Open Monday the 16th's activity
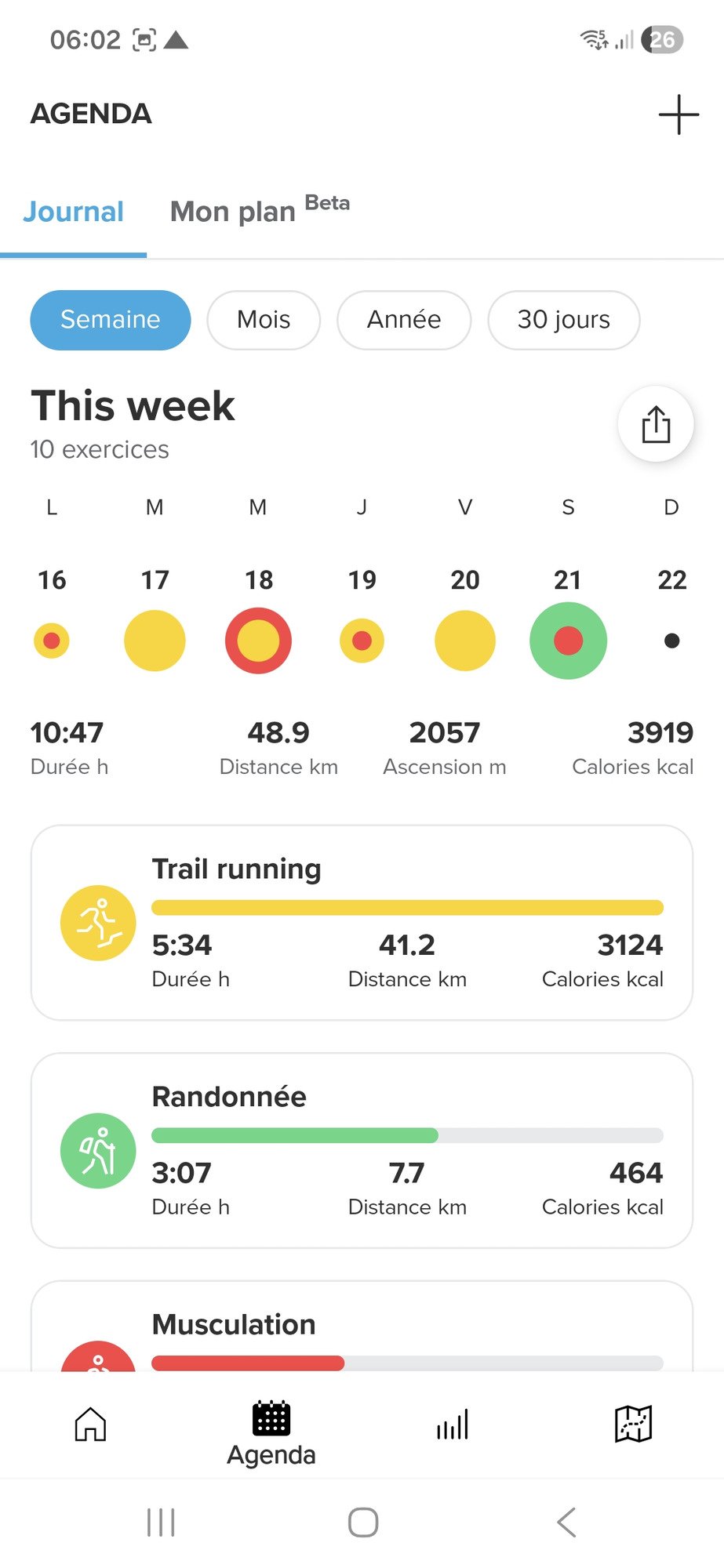The width and height of the screenshot is (724, 1568). (x=52, y=641)
